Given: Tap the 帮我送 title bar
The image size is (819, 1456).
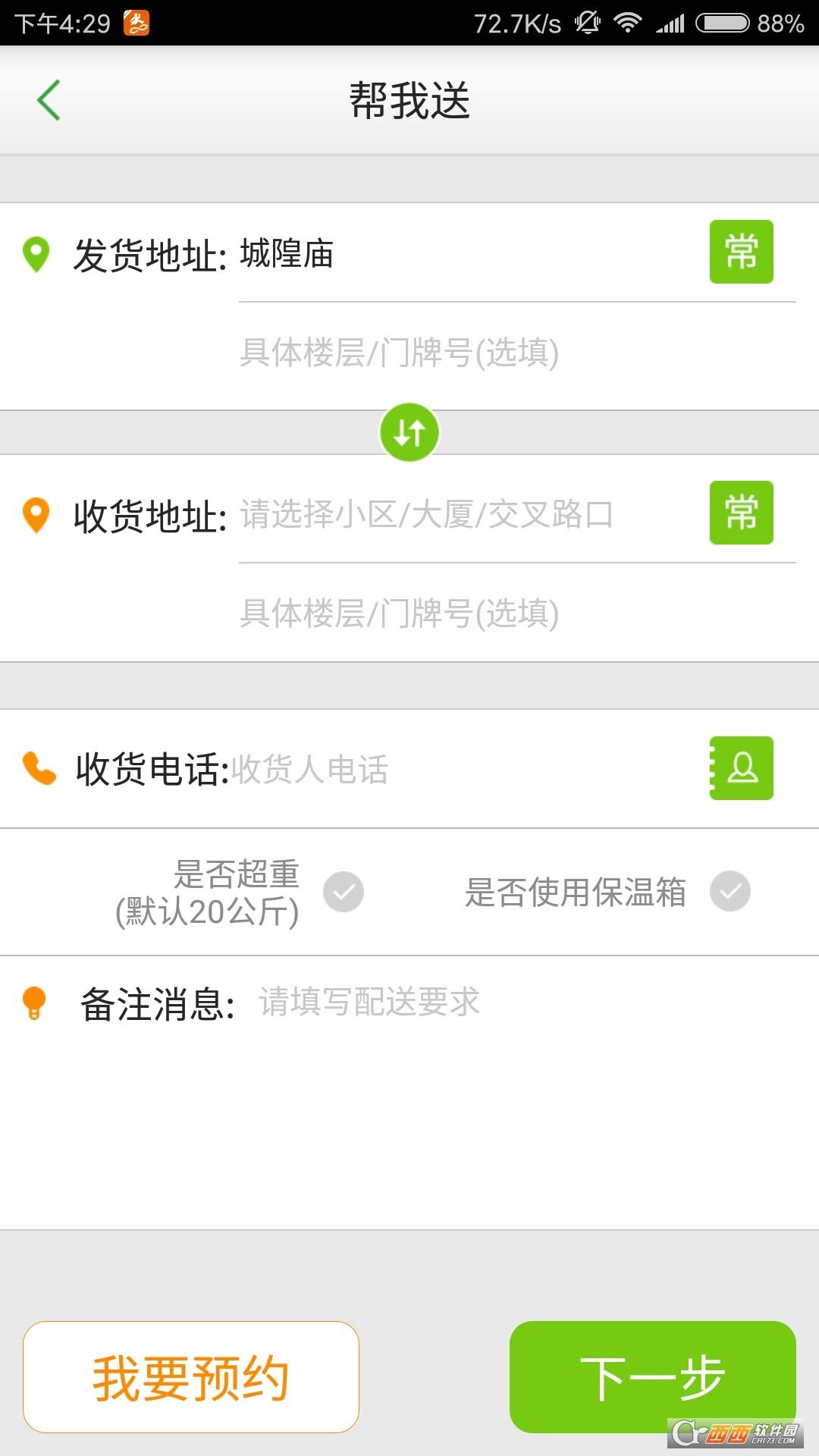Looking at the screenshot, I should pos(409,101).
